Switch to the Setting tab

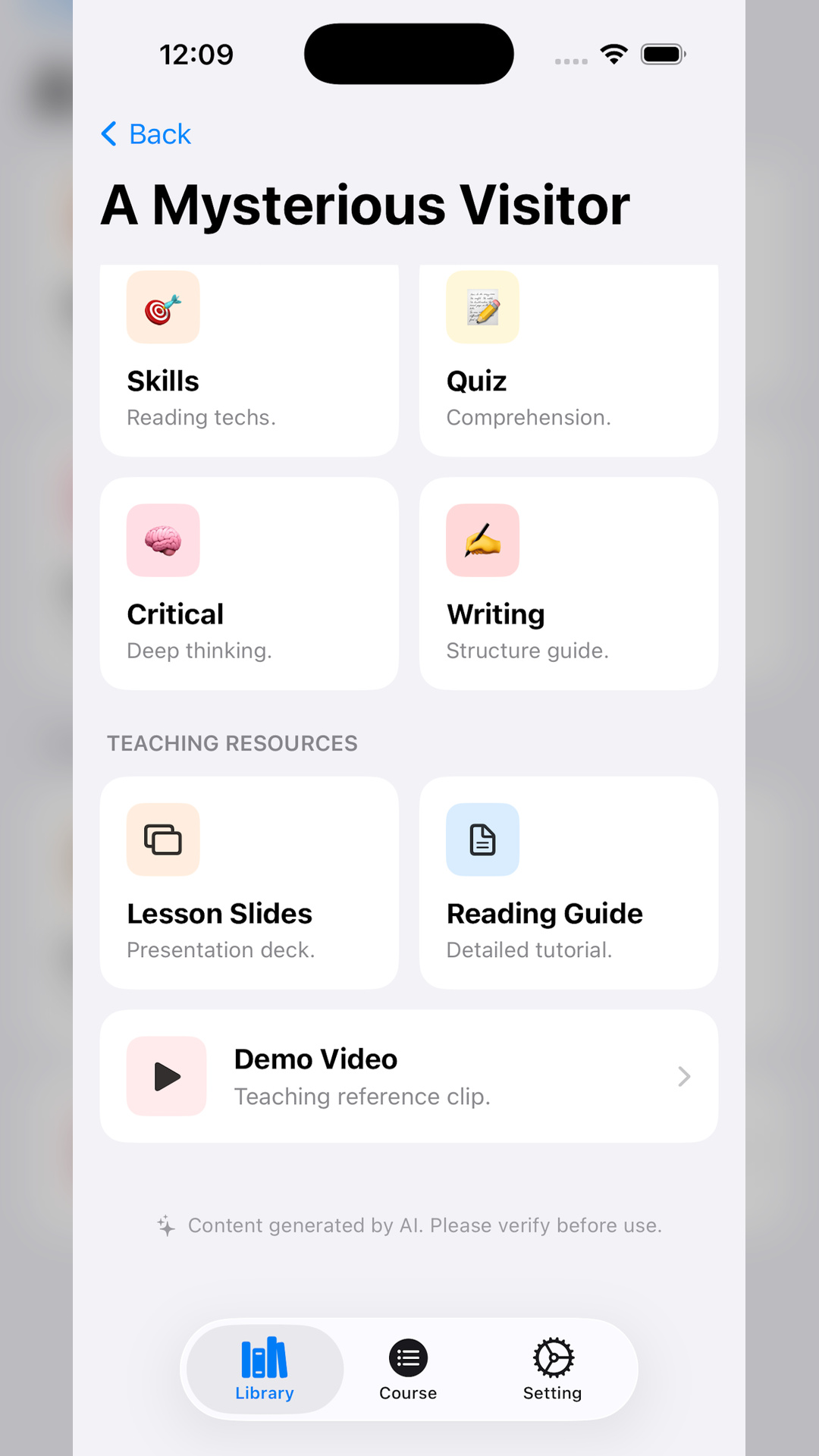552,1369
